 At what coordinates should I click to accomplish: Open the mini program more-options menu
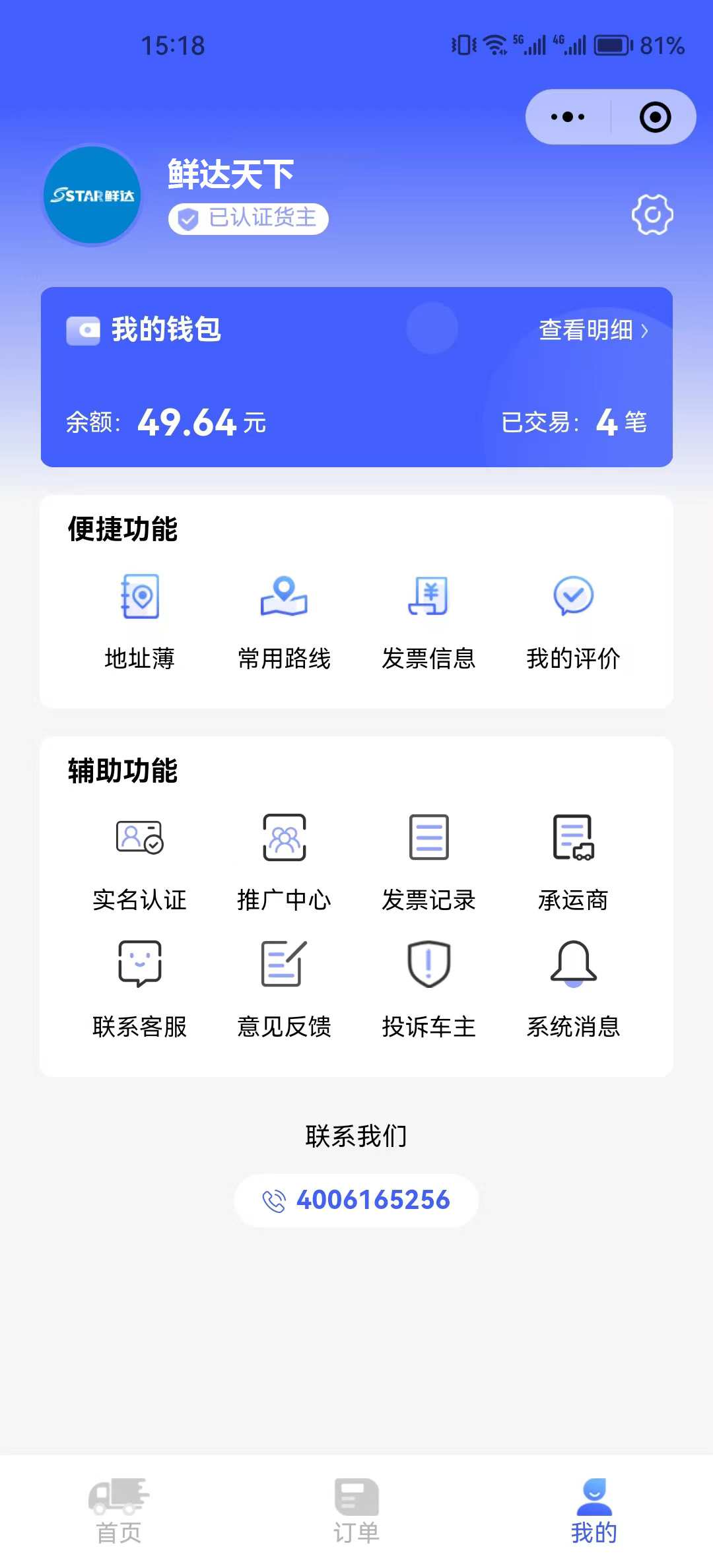pos(568,117)
